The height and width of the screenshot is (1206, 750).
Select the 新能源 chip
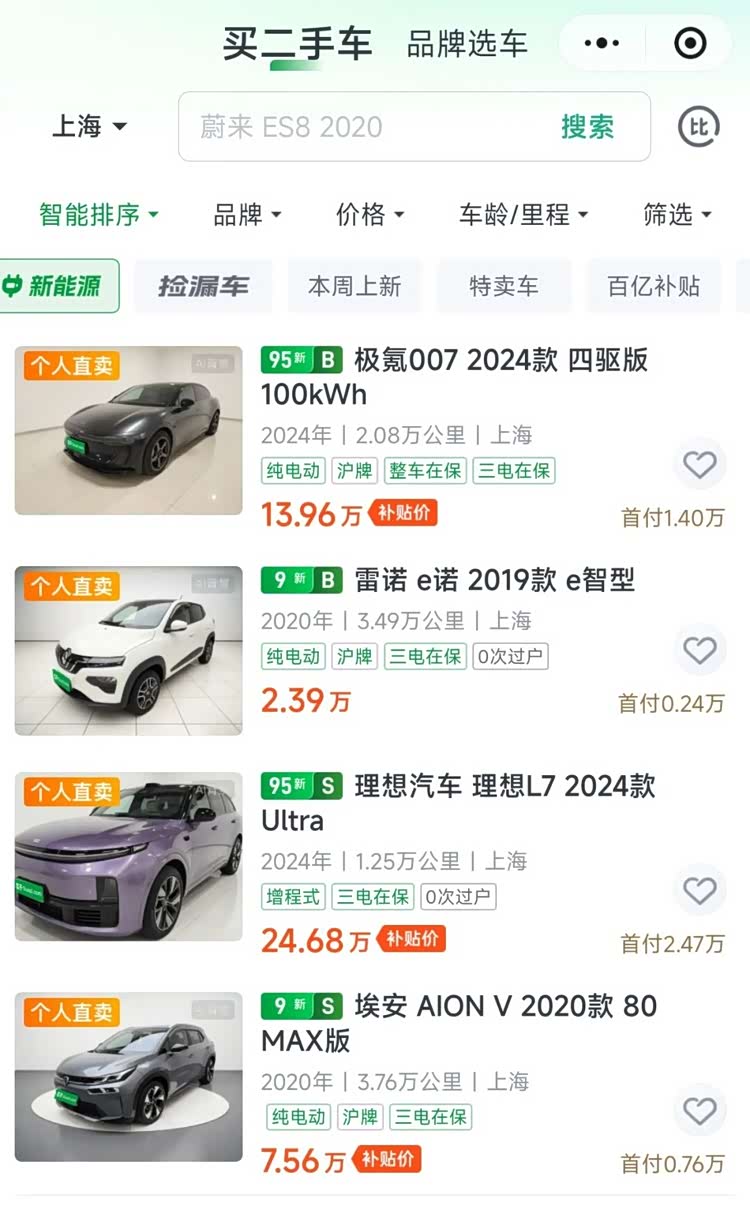60,286
